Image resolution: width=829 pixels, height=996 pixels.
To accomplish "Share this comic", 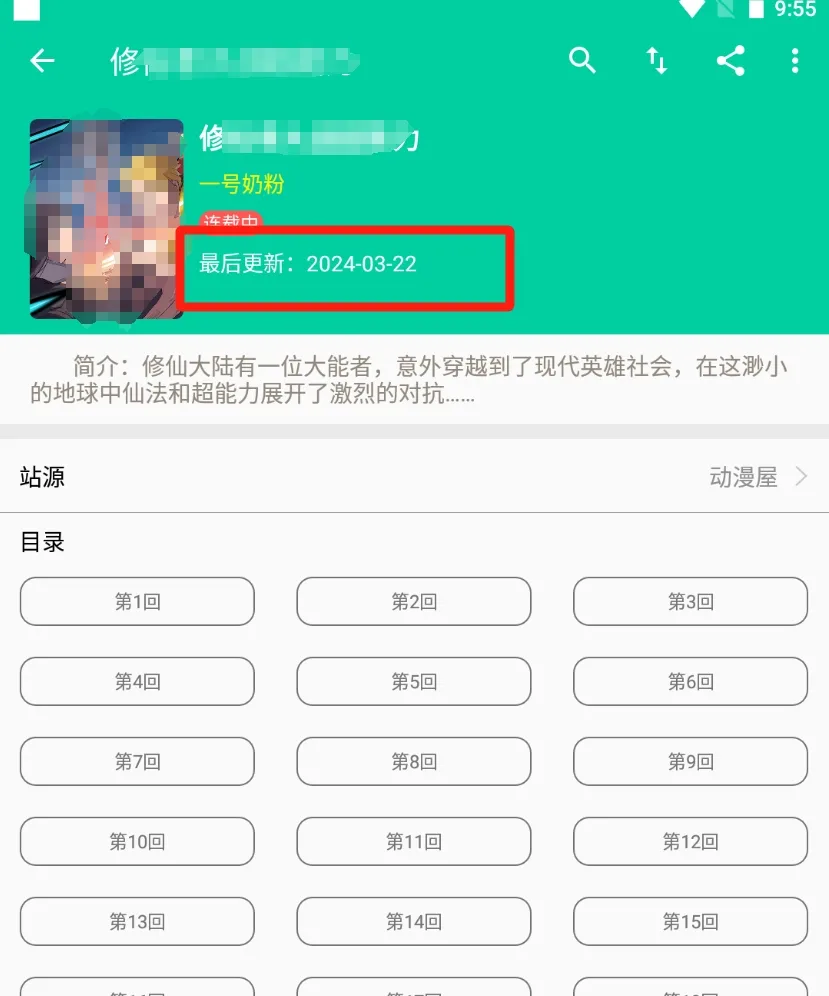I will pyautogui.click(x=731, y=61).
